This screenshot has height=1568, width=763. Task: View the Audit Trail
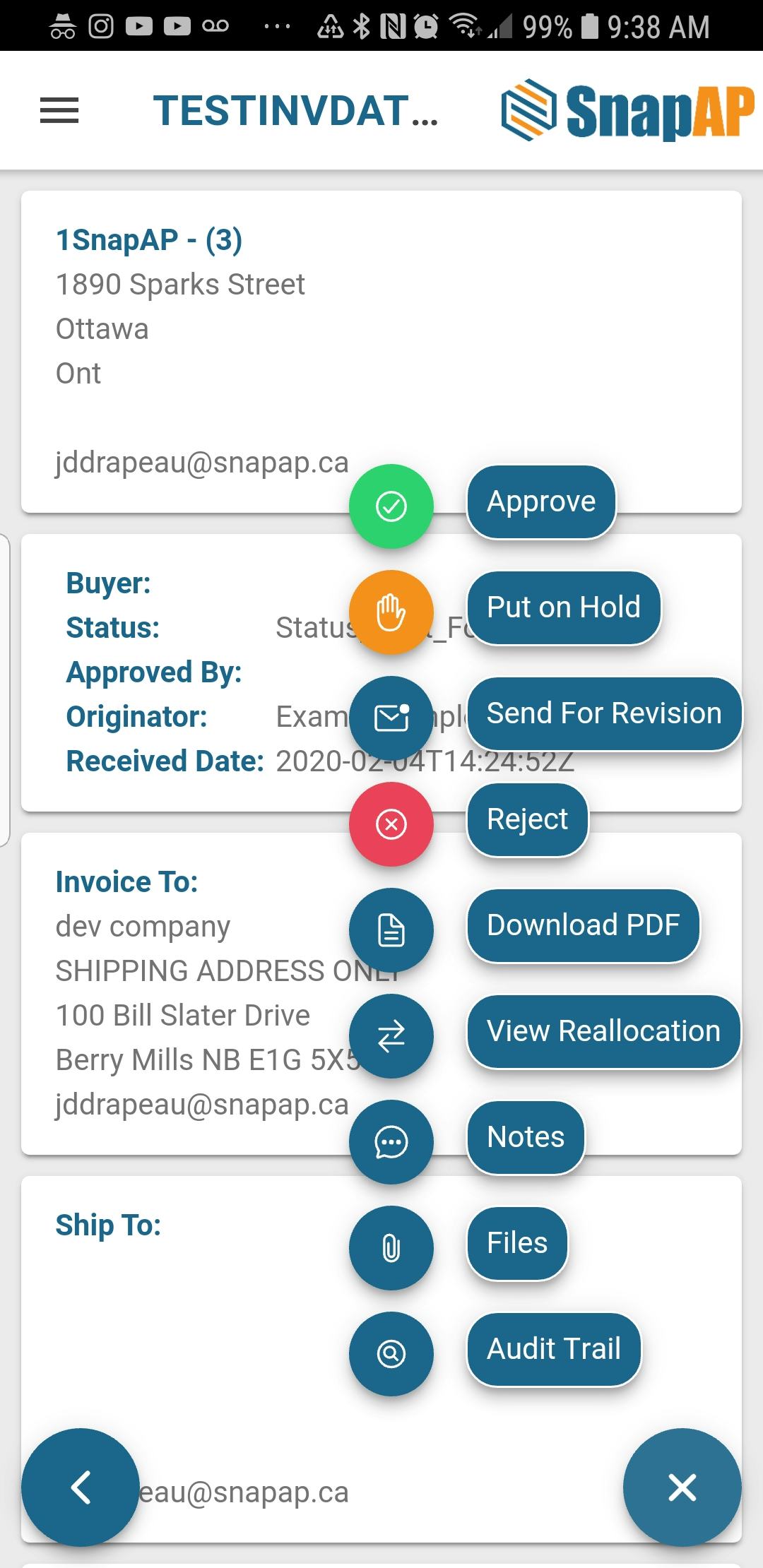(554, 1349)
